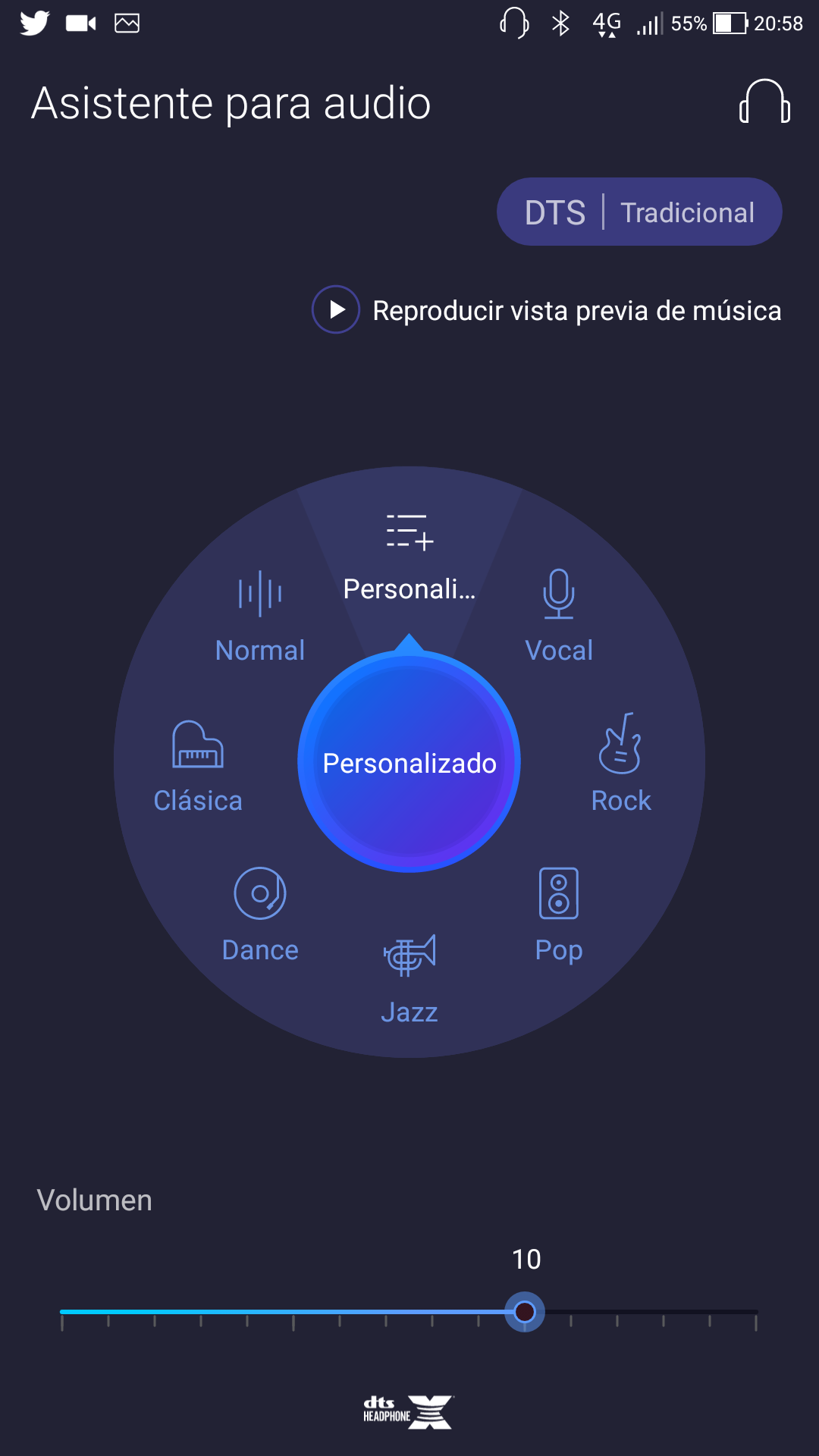Viewport: 819px width, 1456px height.
Task: Tap the Personali… preset in the wheel
Action: tap(409, 557)
